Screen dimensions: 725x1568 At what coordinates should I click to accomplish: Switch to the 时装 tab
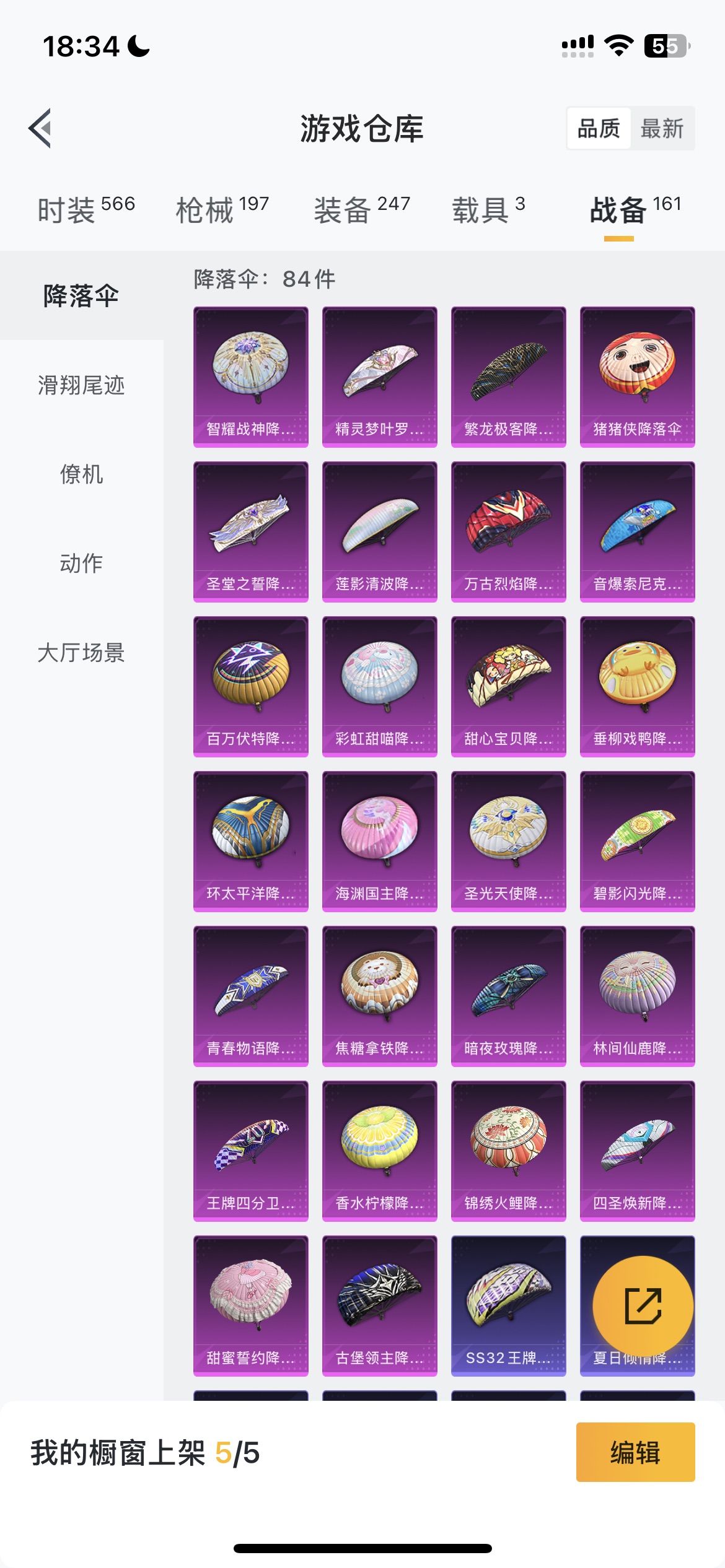86,209
